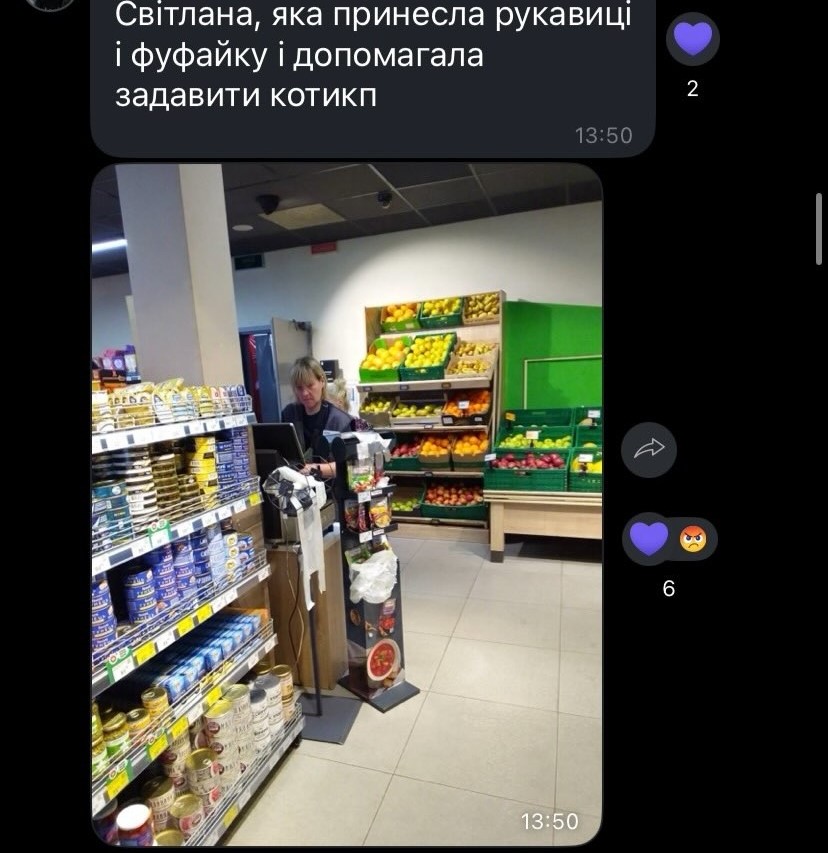Open the grocery store photo message
Viewport: 828px width, 853px height.
(x=346, y=505)
